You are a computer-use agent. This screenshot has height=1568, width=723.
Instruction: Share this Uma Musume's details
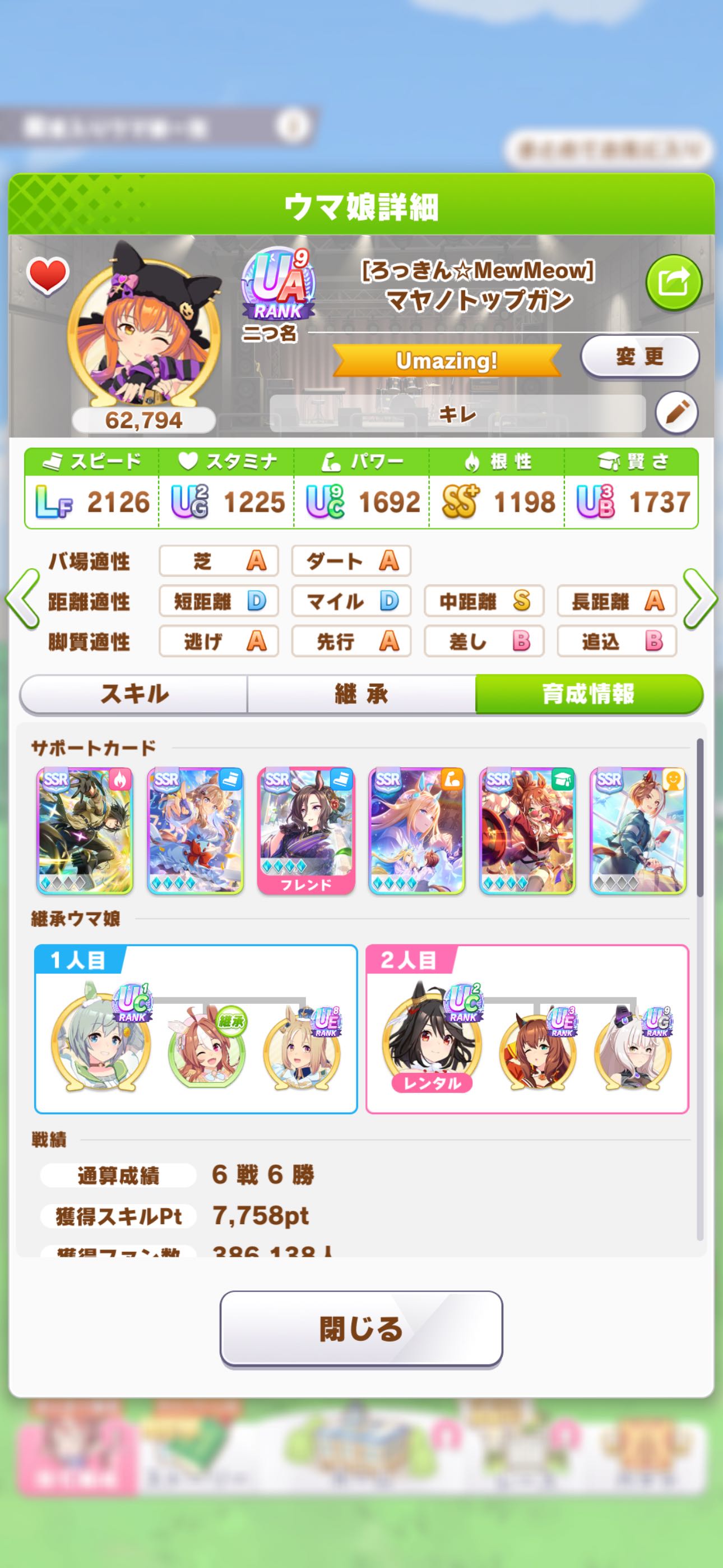(x=673, y=283)
